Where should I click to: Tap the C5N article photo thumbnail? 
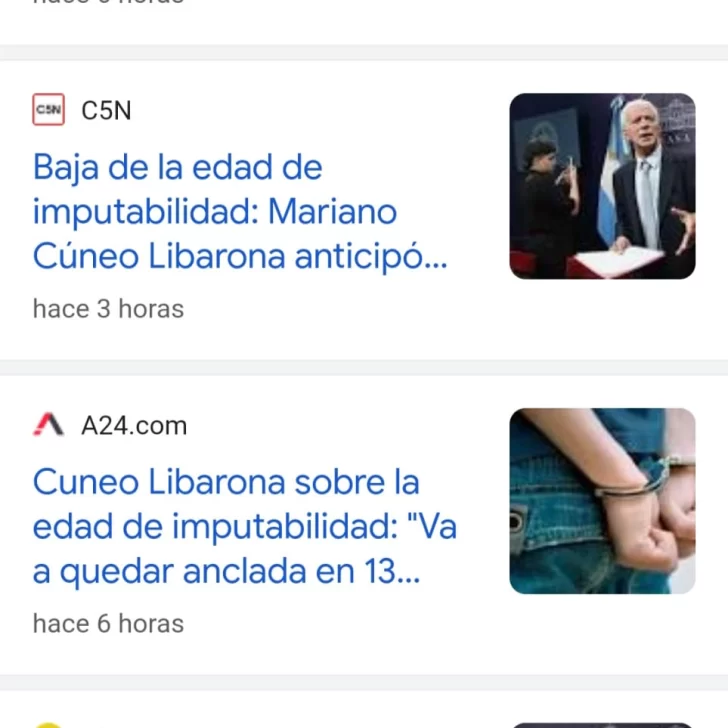pos(602,186)
